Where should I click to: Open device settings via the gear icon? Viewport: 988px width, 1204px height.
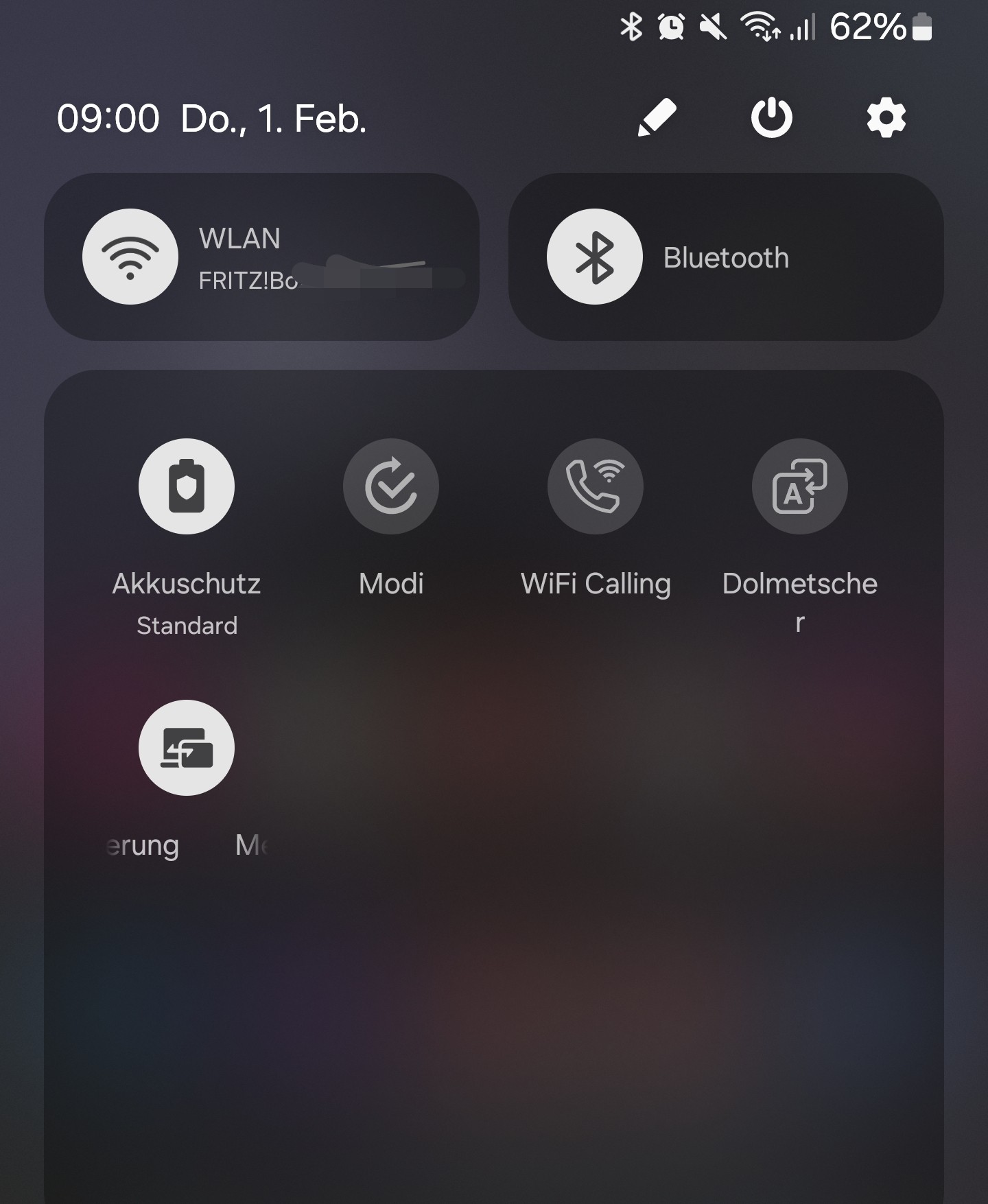pos(886,118)
